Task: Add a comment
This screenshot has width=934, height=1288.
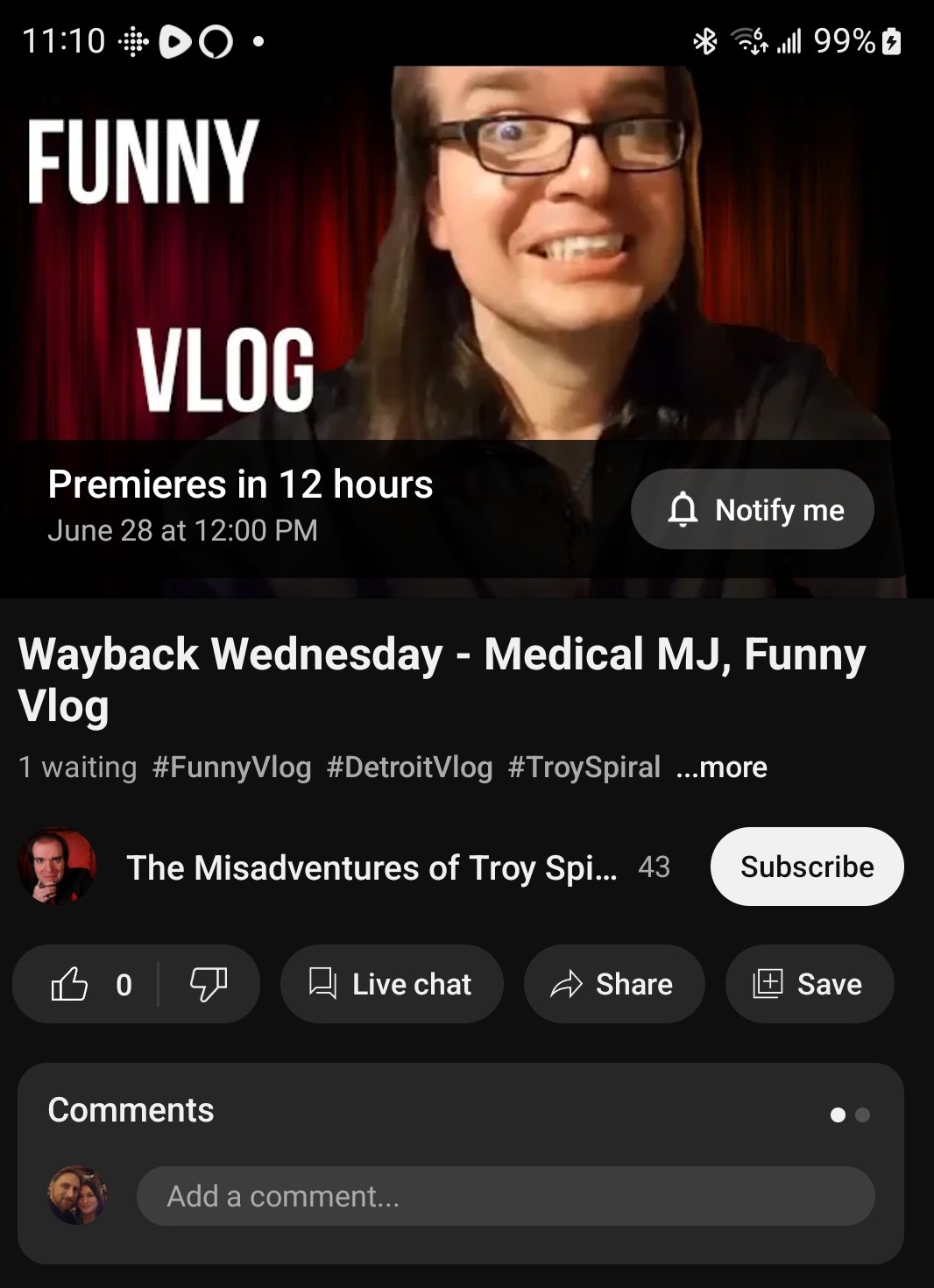Action: tap(505, 1196)
